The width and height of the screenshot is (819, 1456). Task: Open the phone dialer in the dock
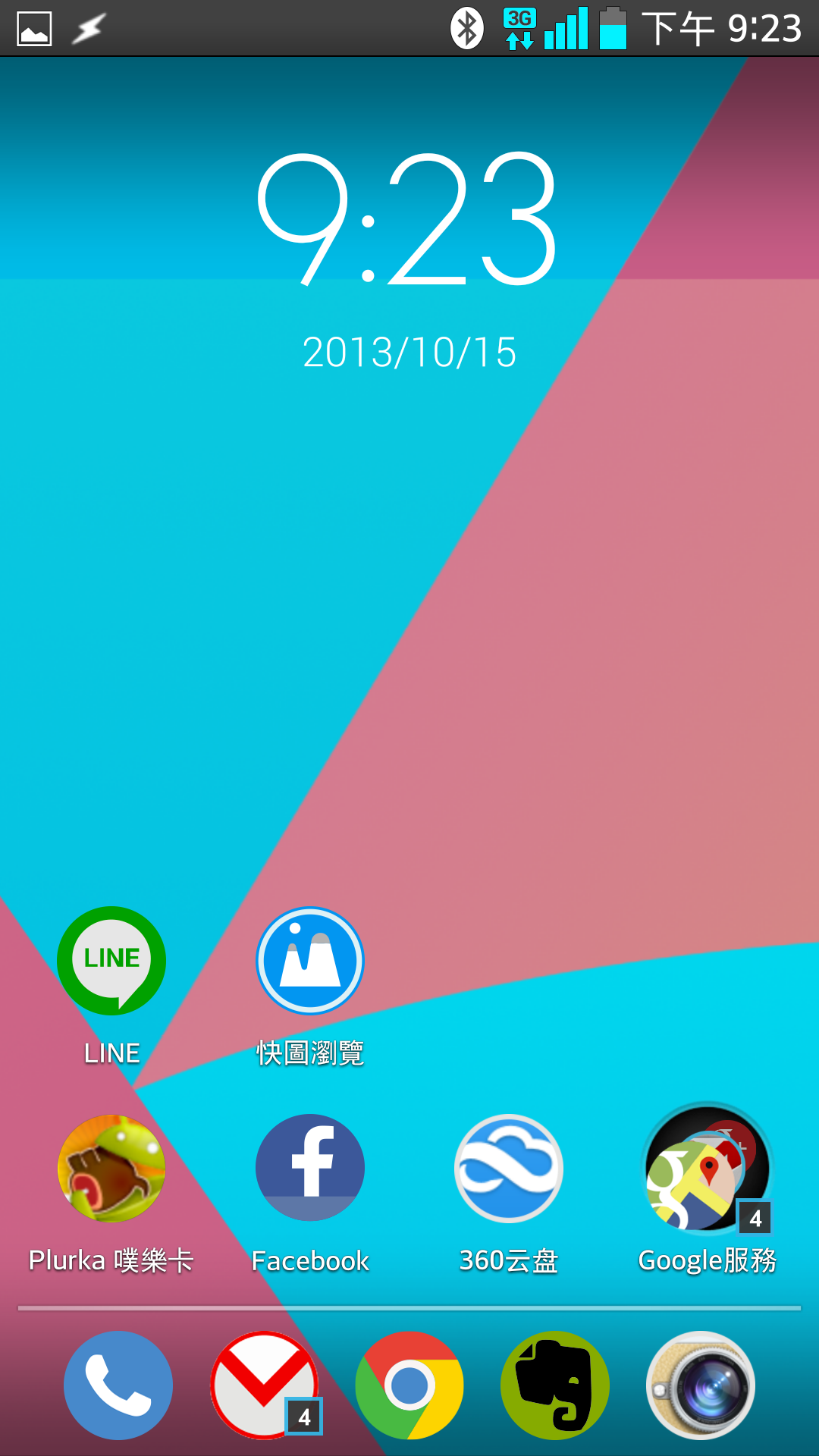118,1385
